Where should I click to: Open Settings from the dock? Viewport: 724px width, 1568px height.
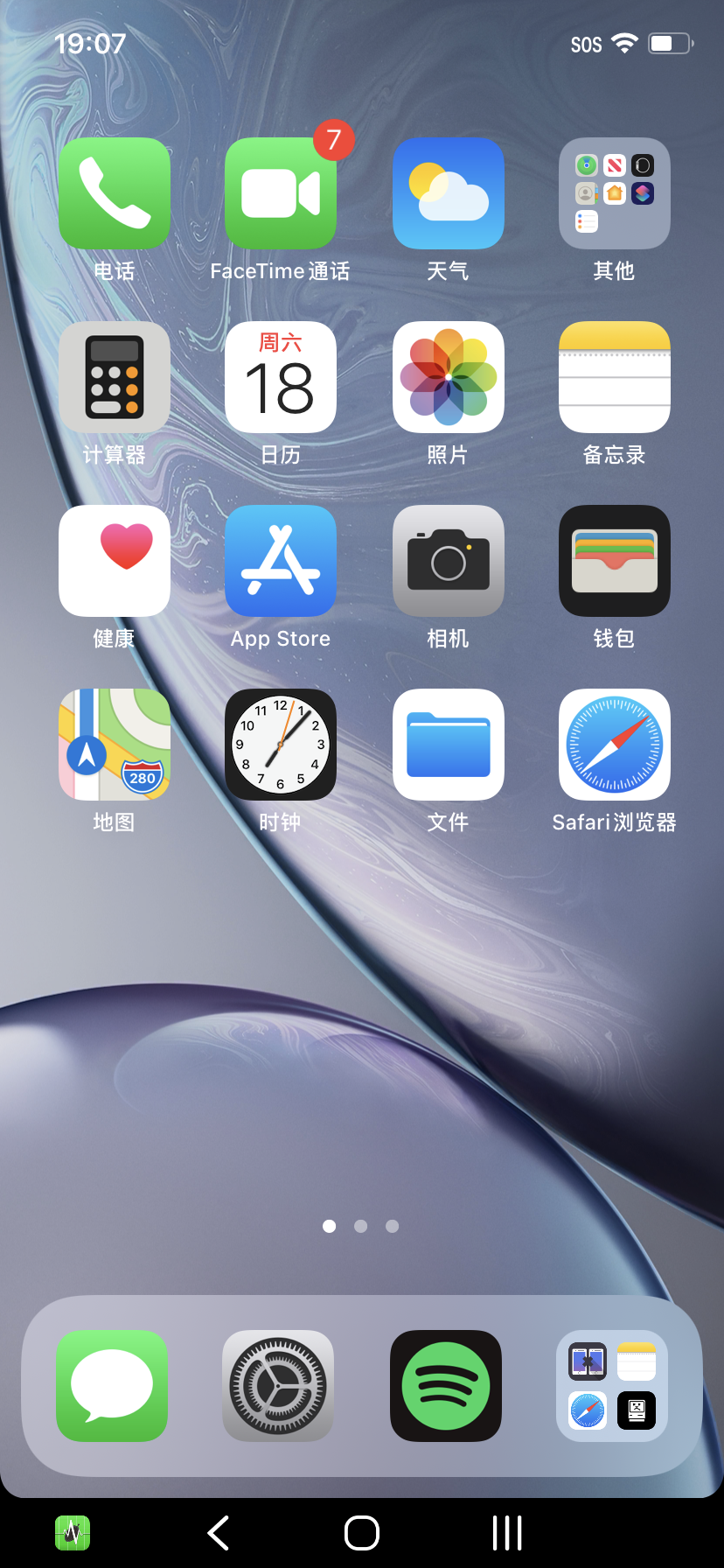click(278, 1386)
